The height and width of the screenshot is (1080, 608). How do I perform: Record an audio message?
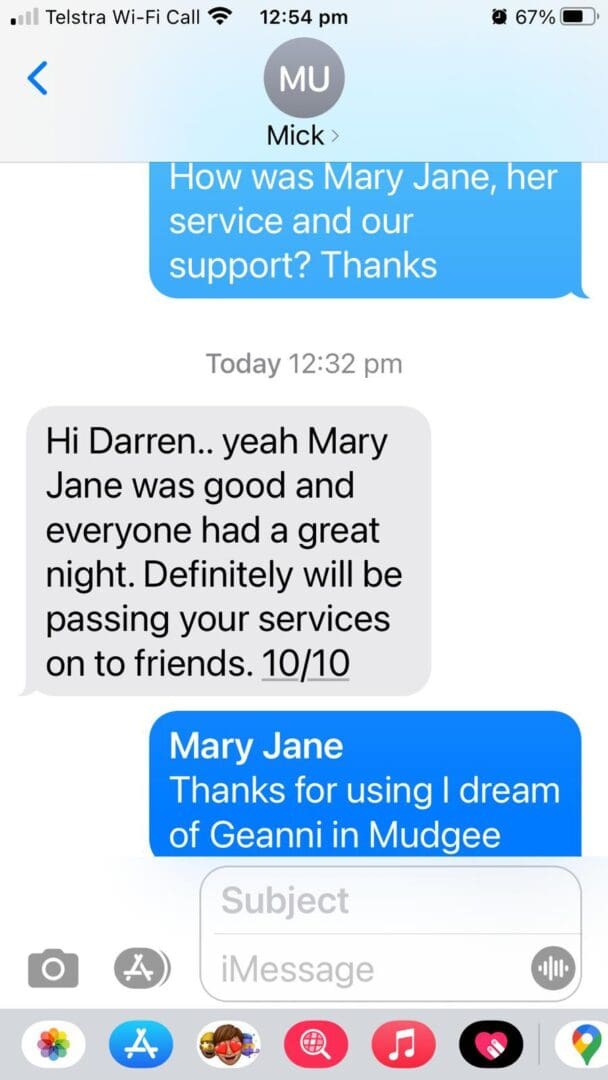pos(552,969)
